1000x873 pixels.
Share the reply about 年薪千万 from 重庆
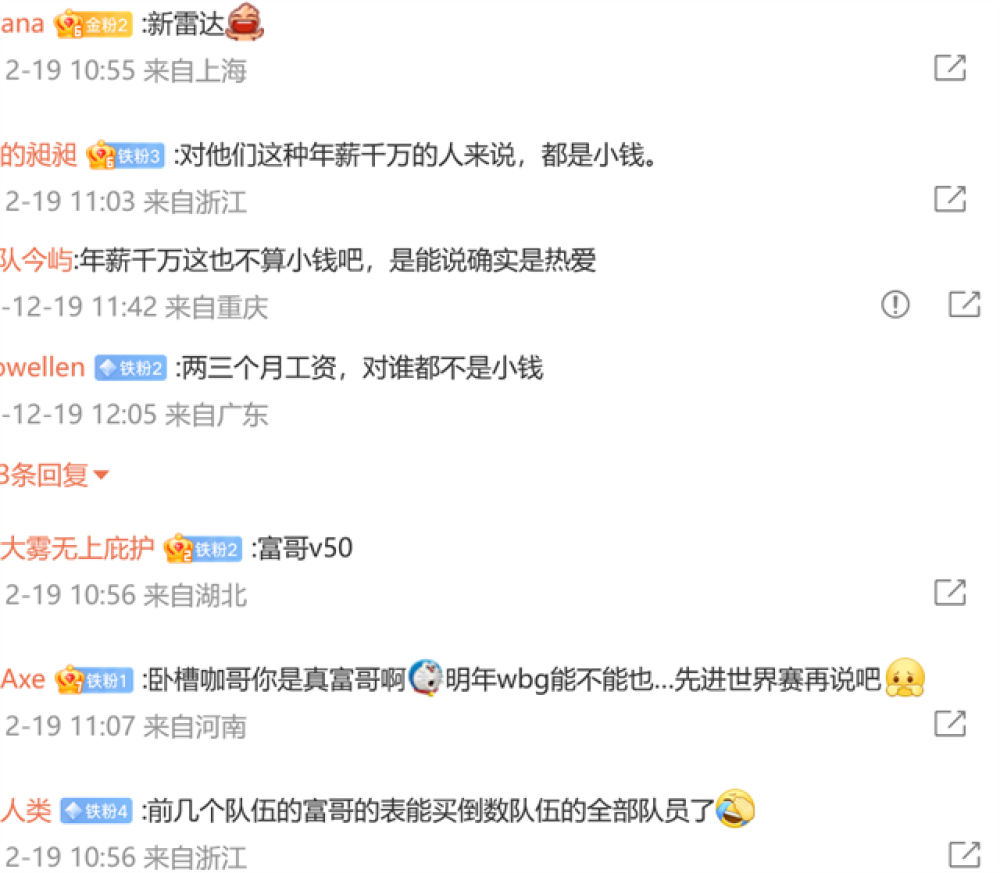[x=963, y=305]
